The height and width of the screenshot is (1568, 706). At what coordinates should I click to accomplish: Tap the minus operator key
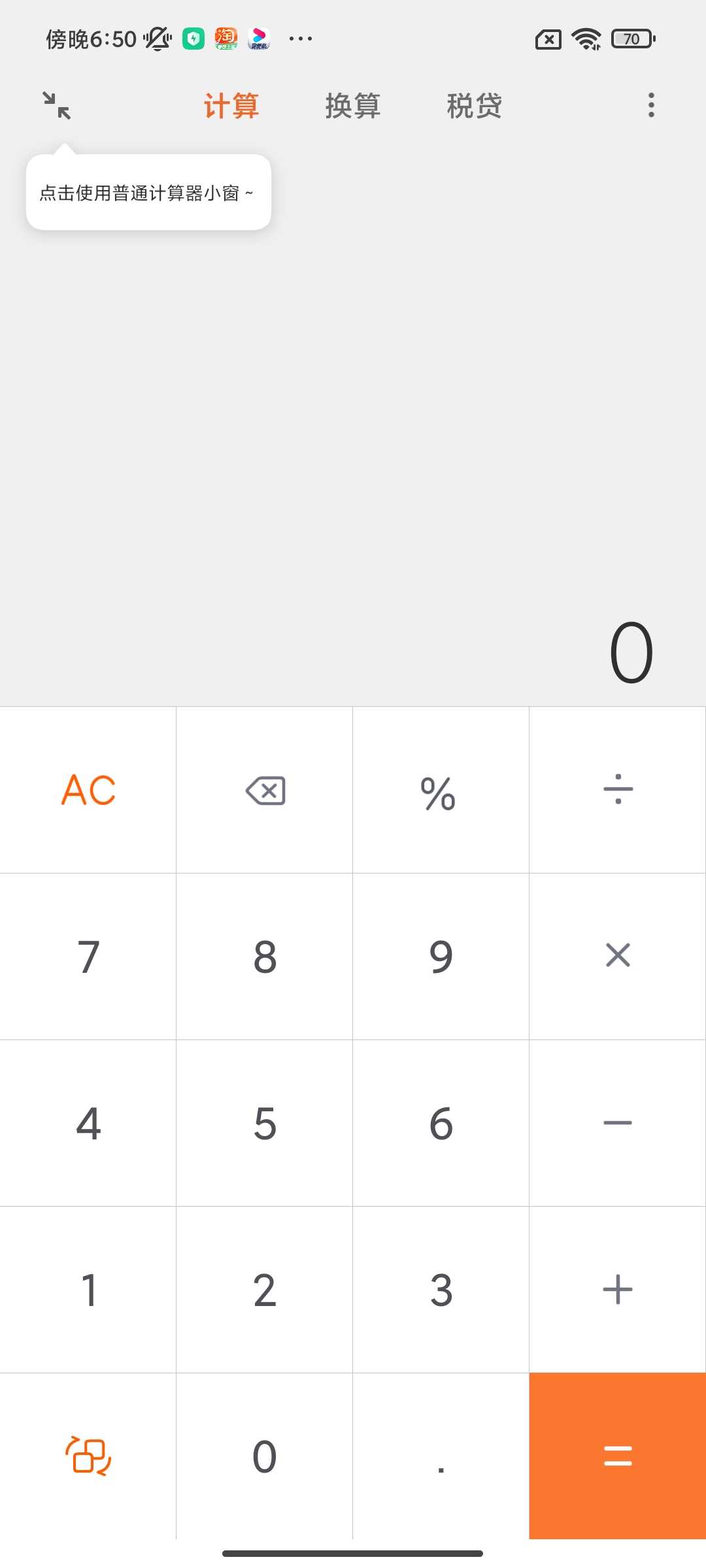[617, 1122]
